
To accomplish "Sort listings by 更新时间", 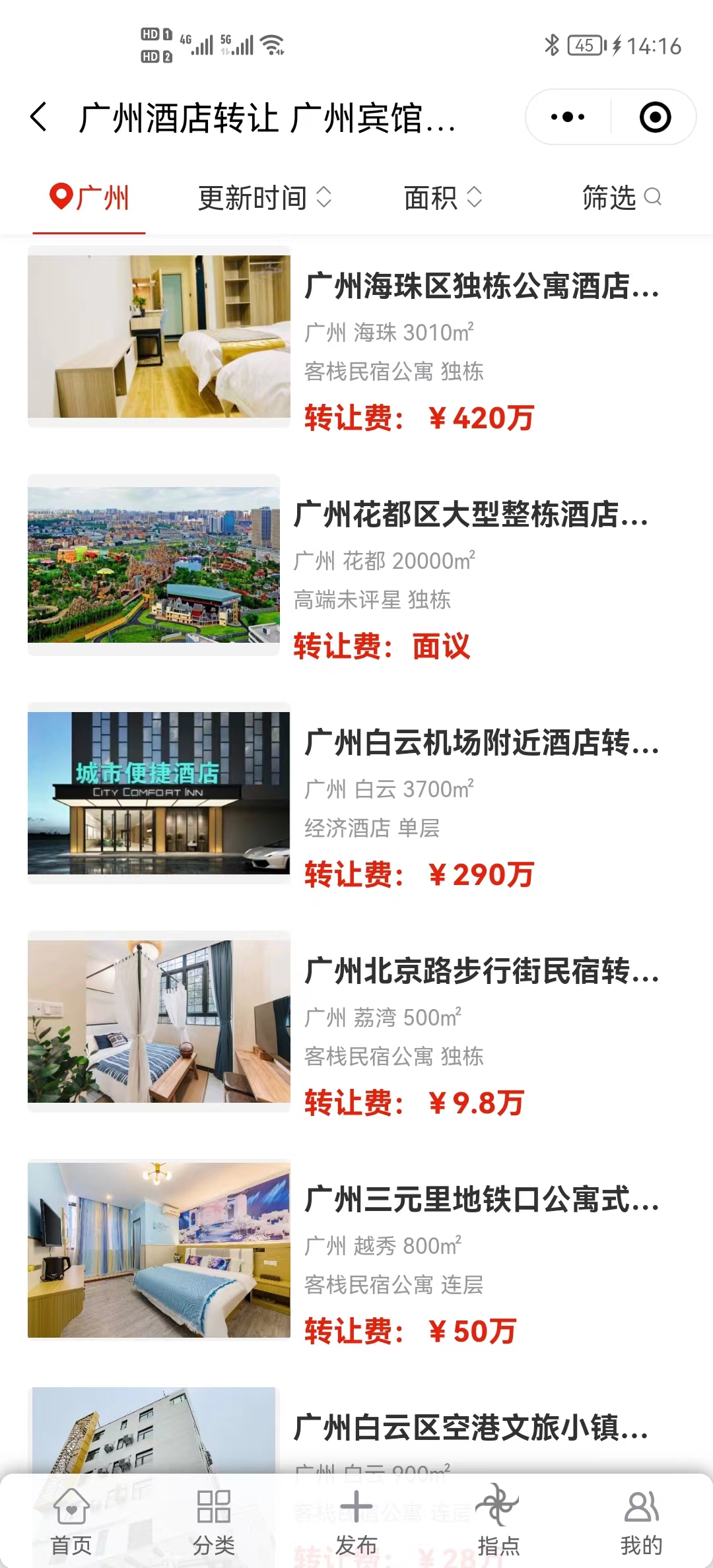I will [264, 197].
